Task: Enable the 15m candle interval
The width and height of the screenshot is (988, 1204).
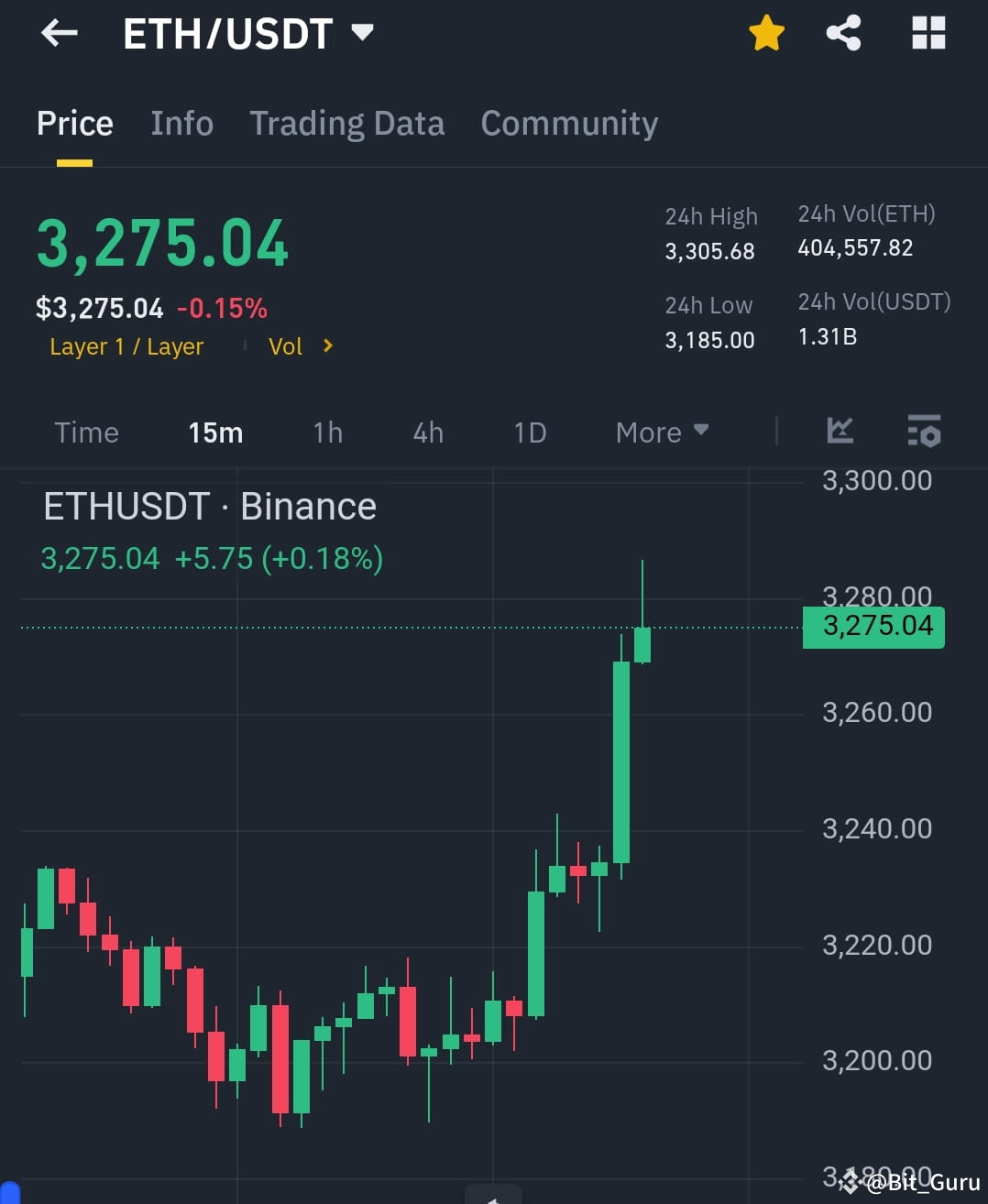Action: tap(214, 432)
